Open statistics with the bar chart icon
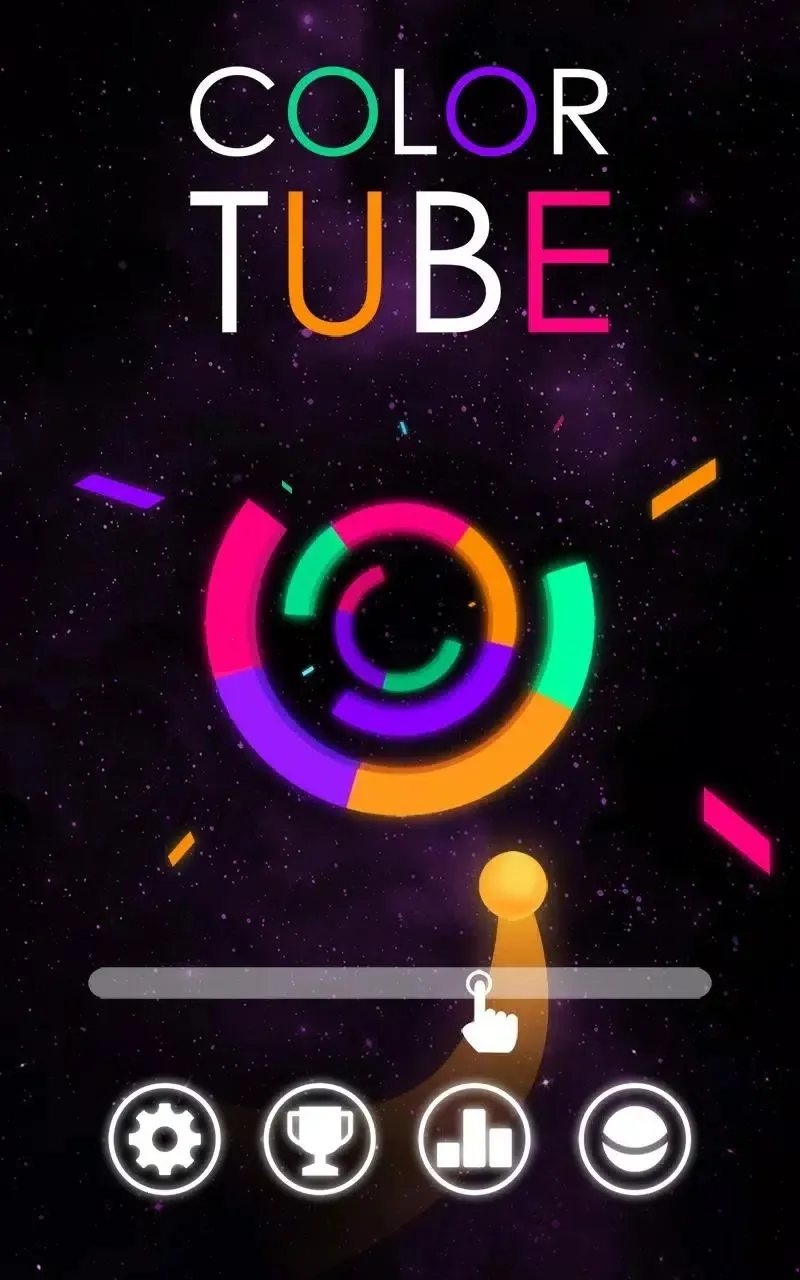 [x=472, y=1138]
